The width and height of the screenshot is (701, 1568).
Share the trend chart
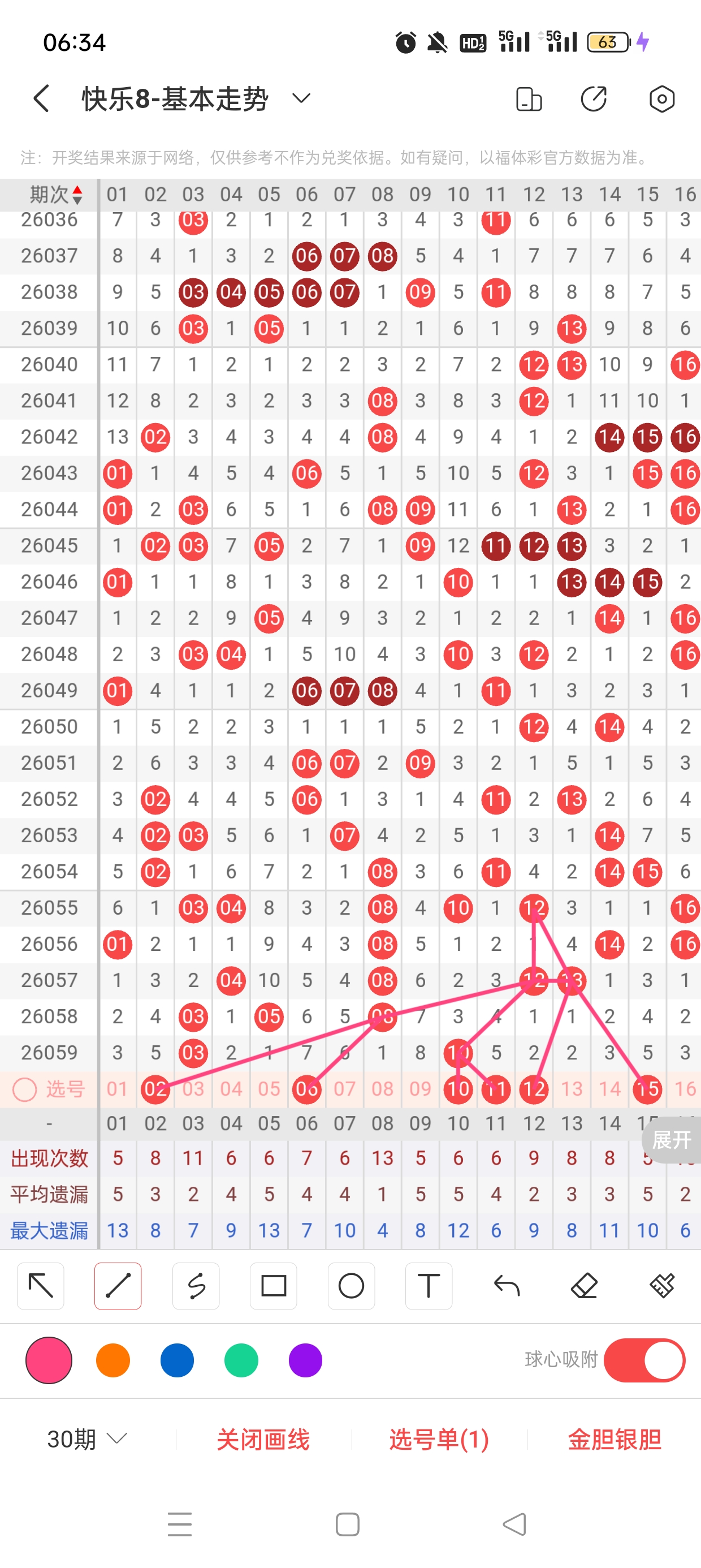594,98
